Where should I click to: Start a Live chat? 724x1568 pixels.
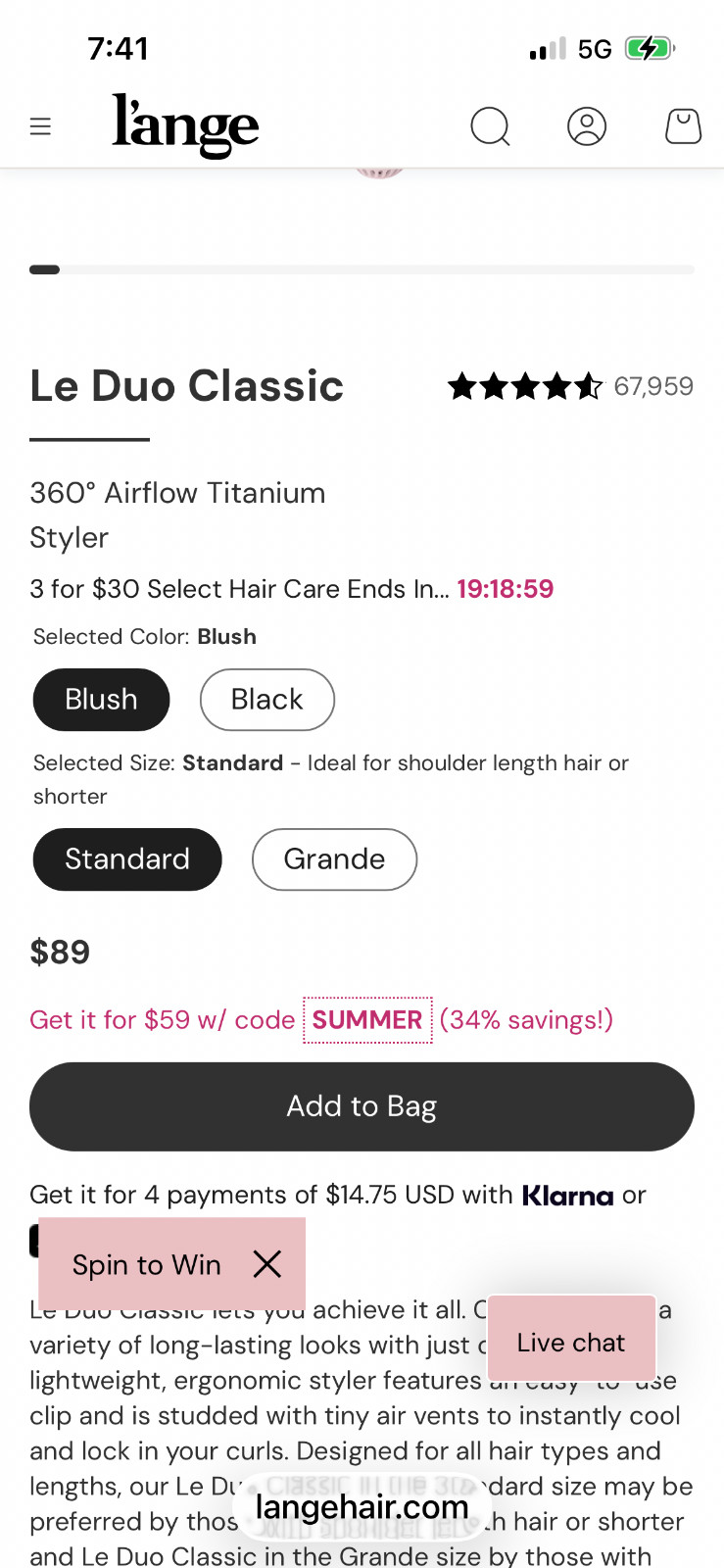tap(571, 1342)
